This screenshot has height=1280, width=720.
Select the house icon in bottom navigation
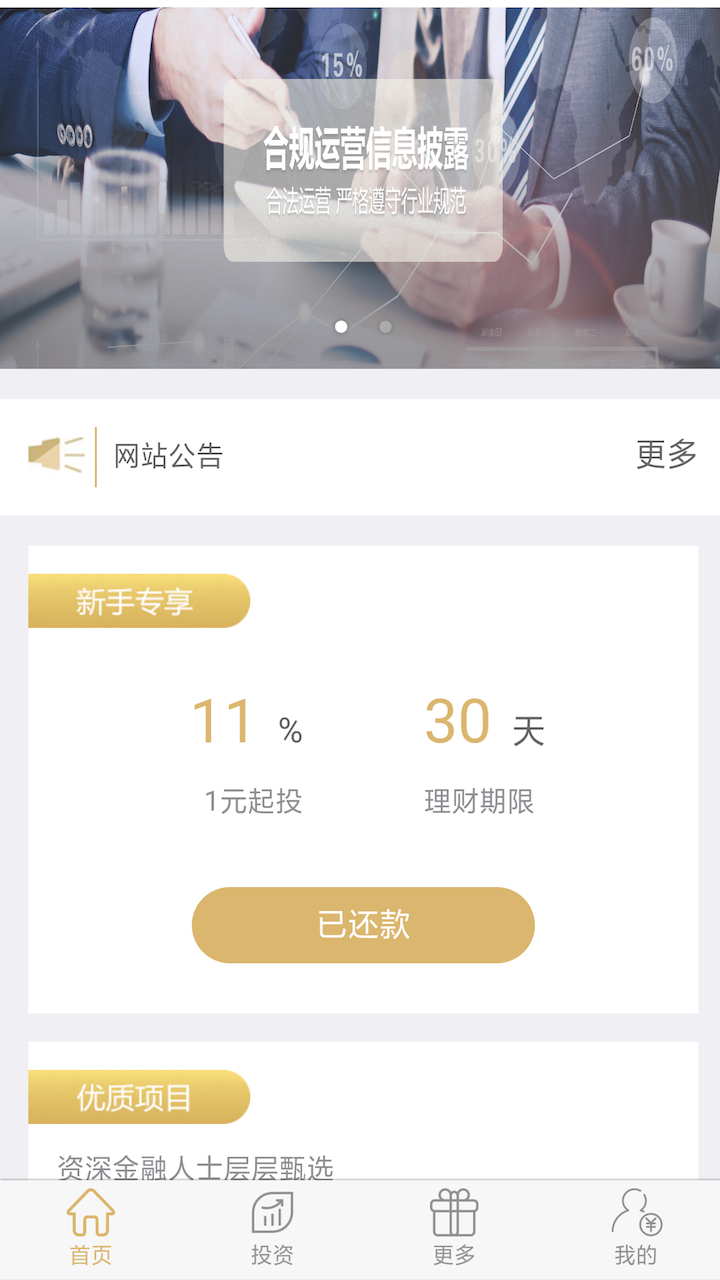click(90, 1215)
